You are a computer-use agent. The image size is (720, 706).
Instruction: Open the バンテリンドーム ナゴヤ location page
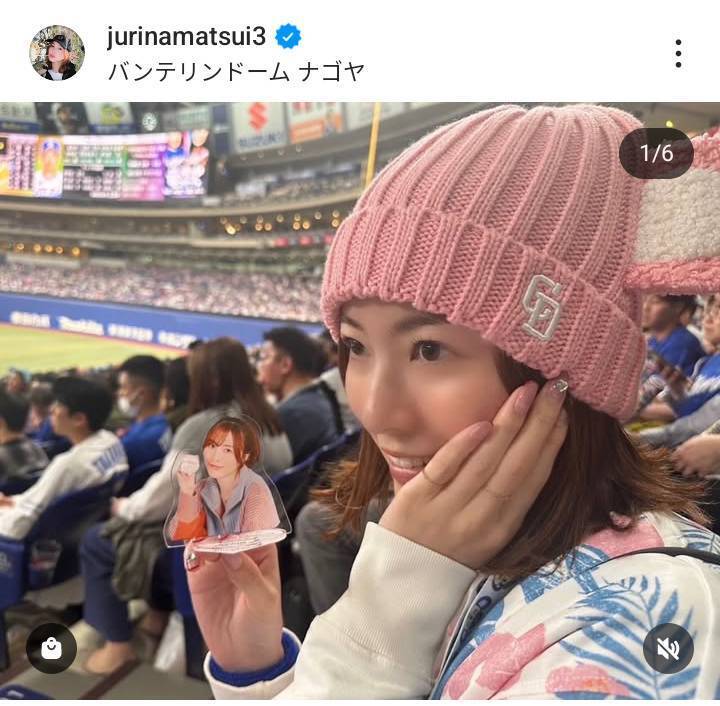pyautogui.click(x=235, y=71)
